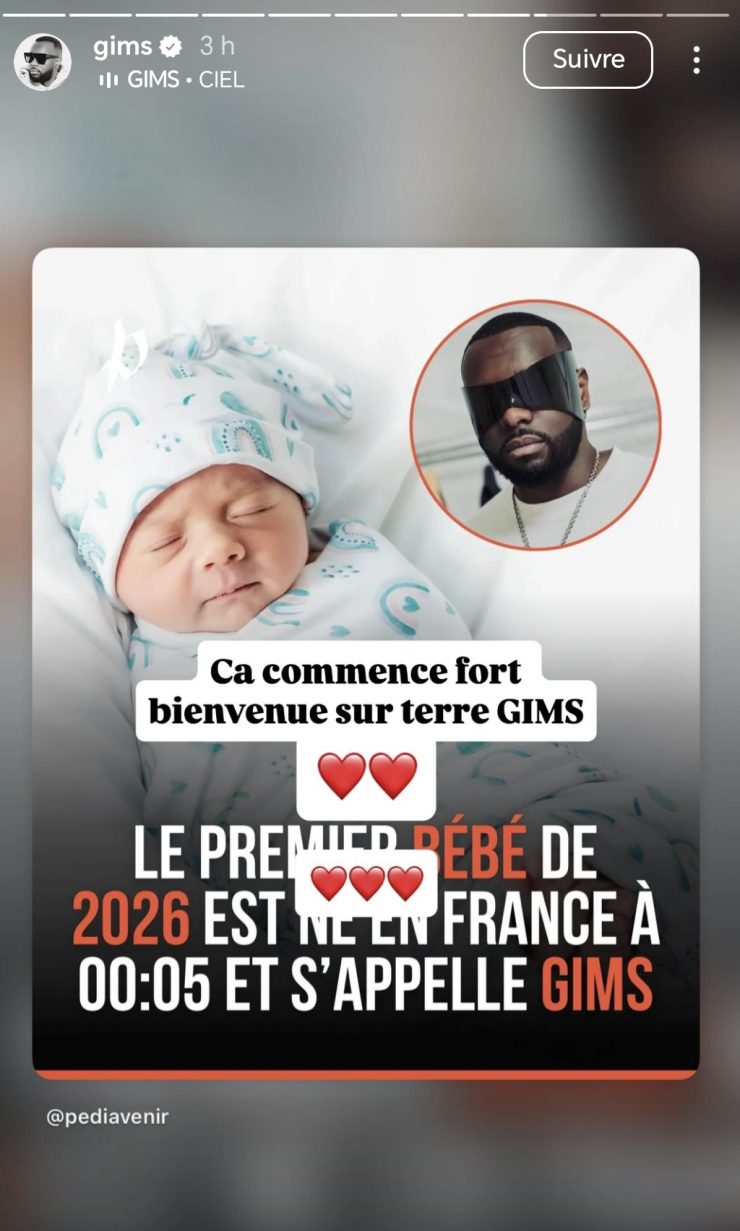
Task: Open the GIMS • CIEL music track
Action: 172,80
